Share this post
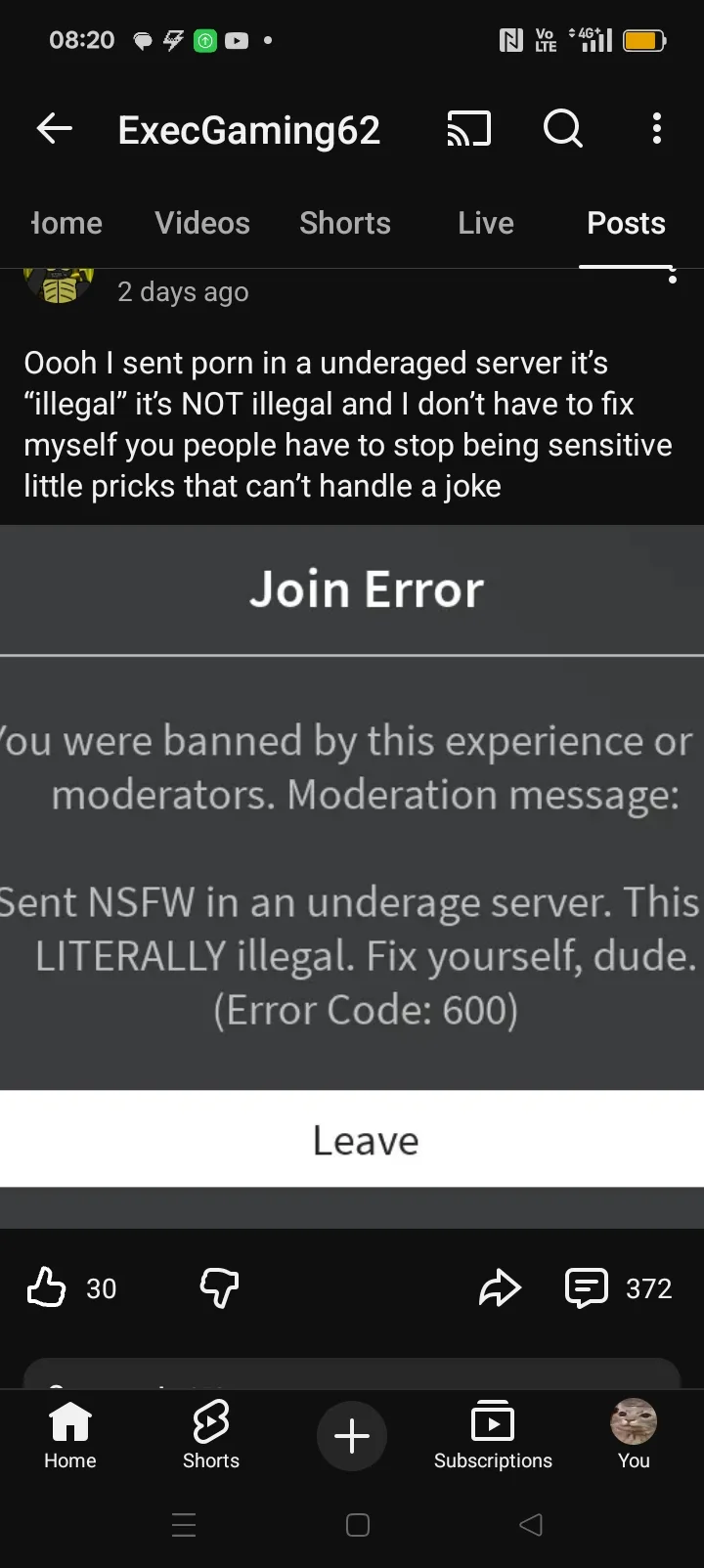 500,1287
